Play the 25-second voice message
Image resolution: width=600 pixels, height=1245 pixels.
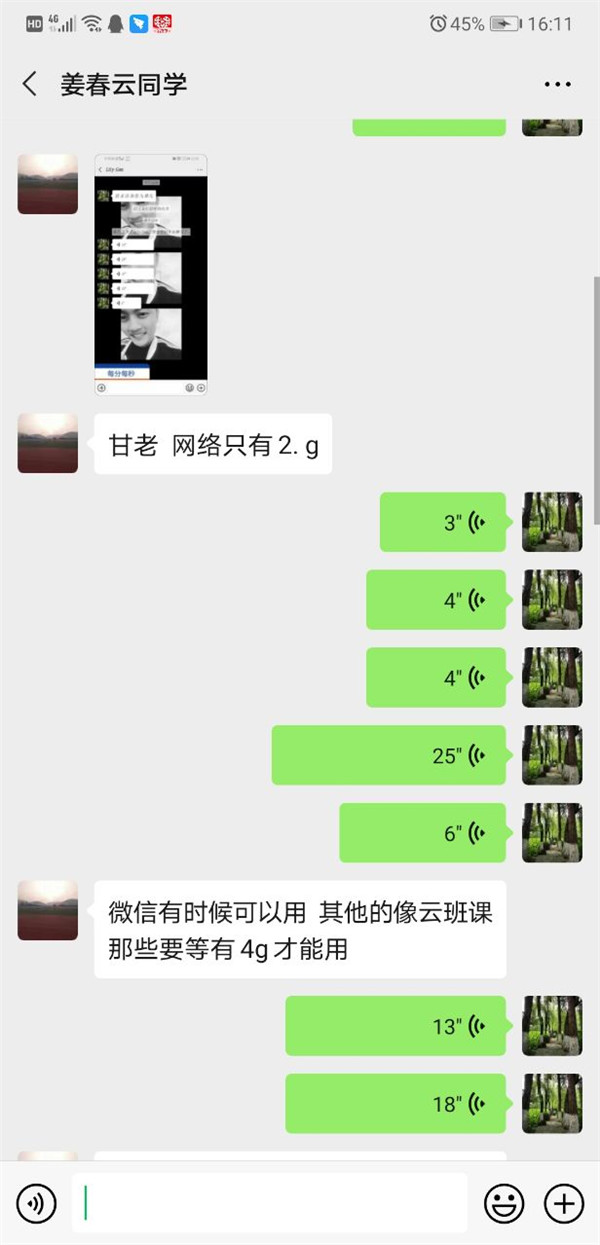[x=389, y=755]
